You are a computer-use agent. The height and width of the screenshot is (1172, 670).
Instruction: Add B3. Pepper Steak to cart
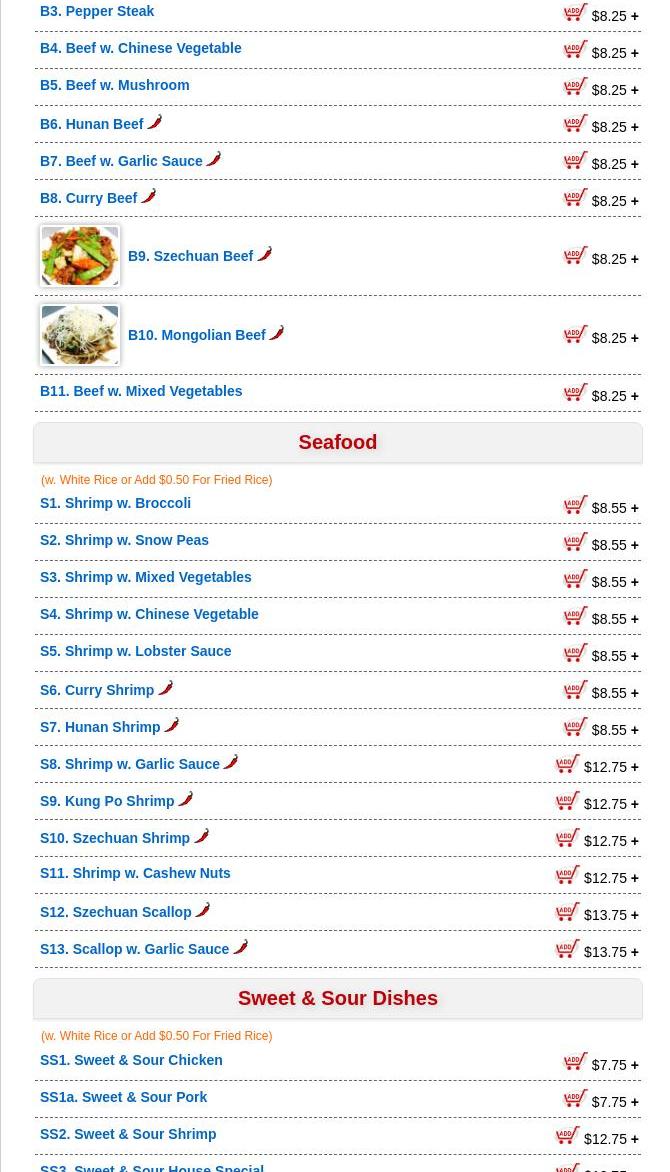[x=575, y=12]
